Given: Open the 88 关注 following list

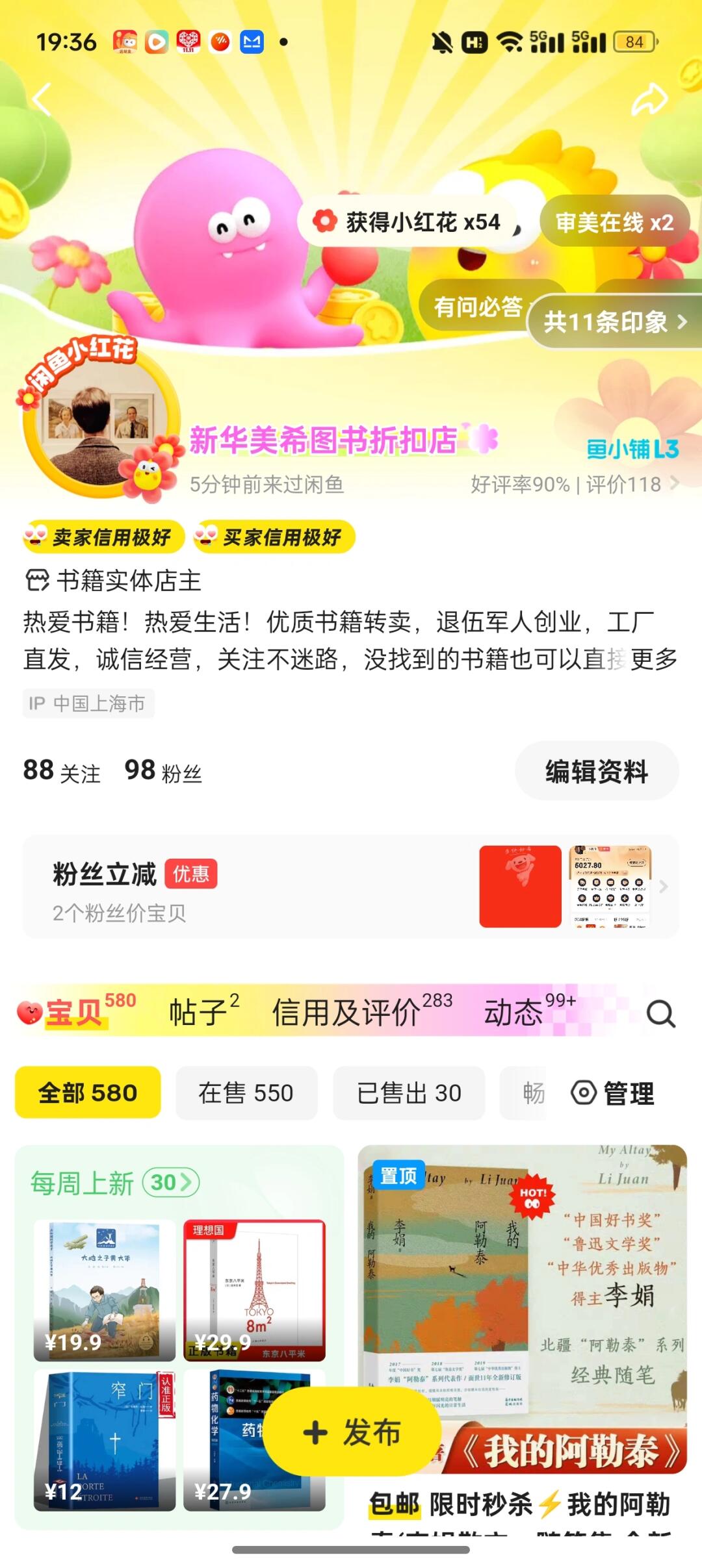Looking at the screenshot, I should 62,772.
